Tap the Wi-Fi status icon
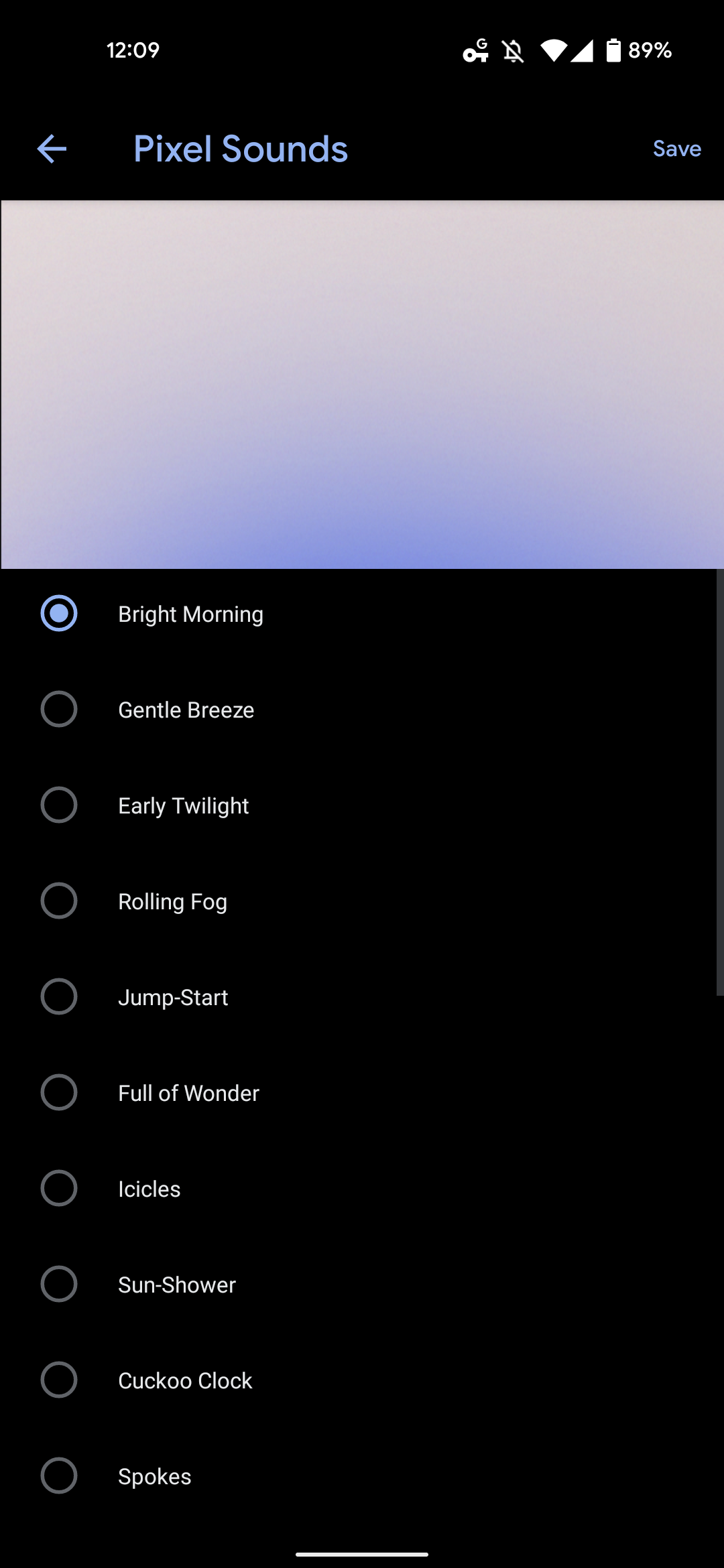The width and height of the screenshot is (724, 1568). pos(555,50)
